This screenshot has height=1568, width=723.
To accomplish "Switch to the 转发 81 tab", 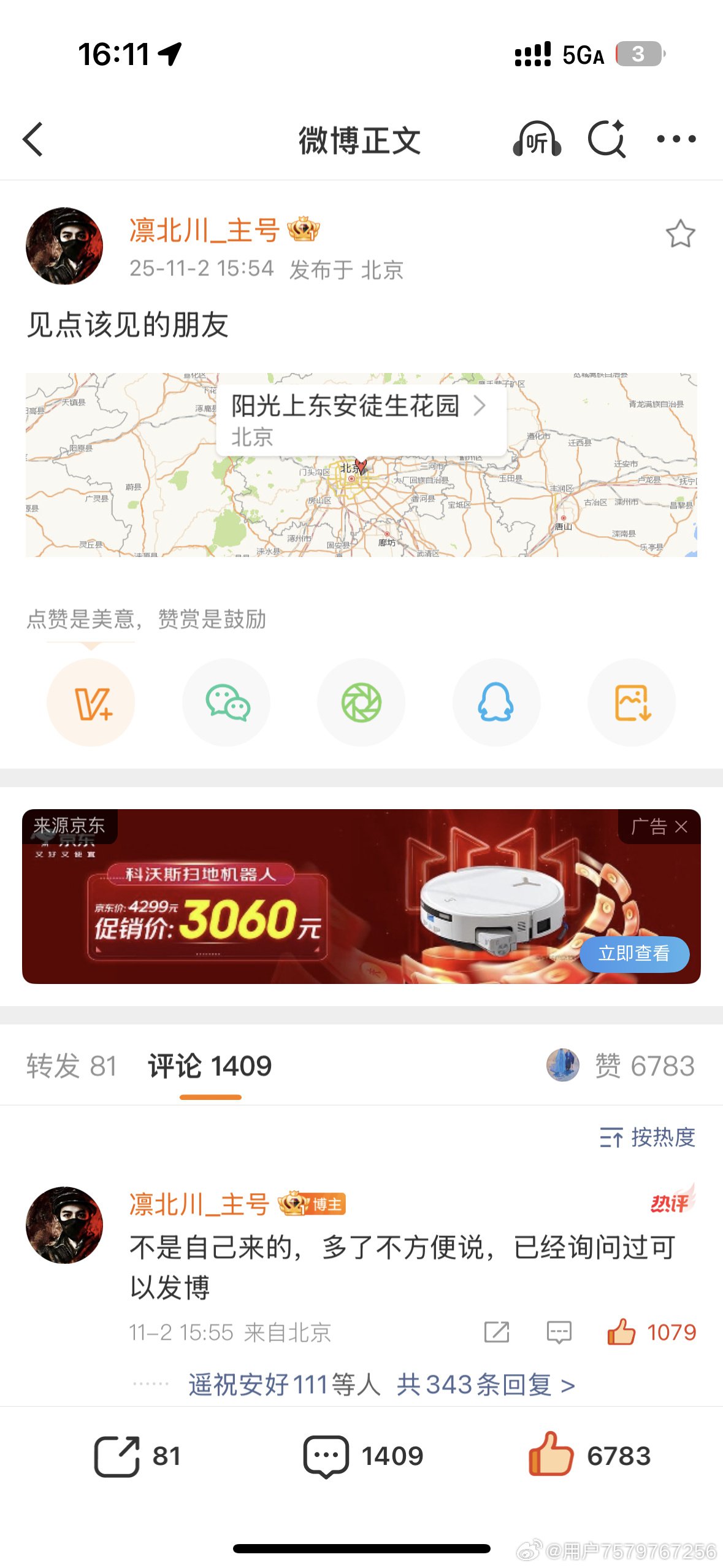I will tap(71, 1066).
